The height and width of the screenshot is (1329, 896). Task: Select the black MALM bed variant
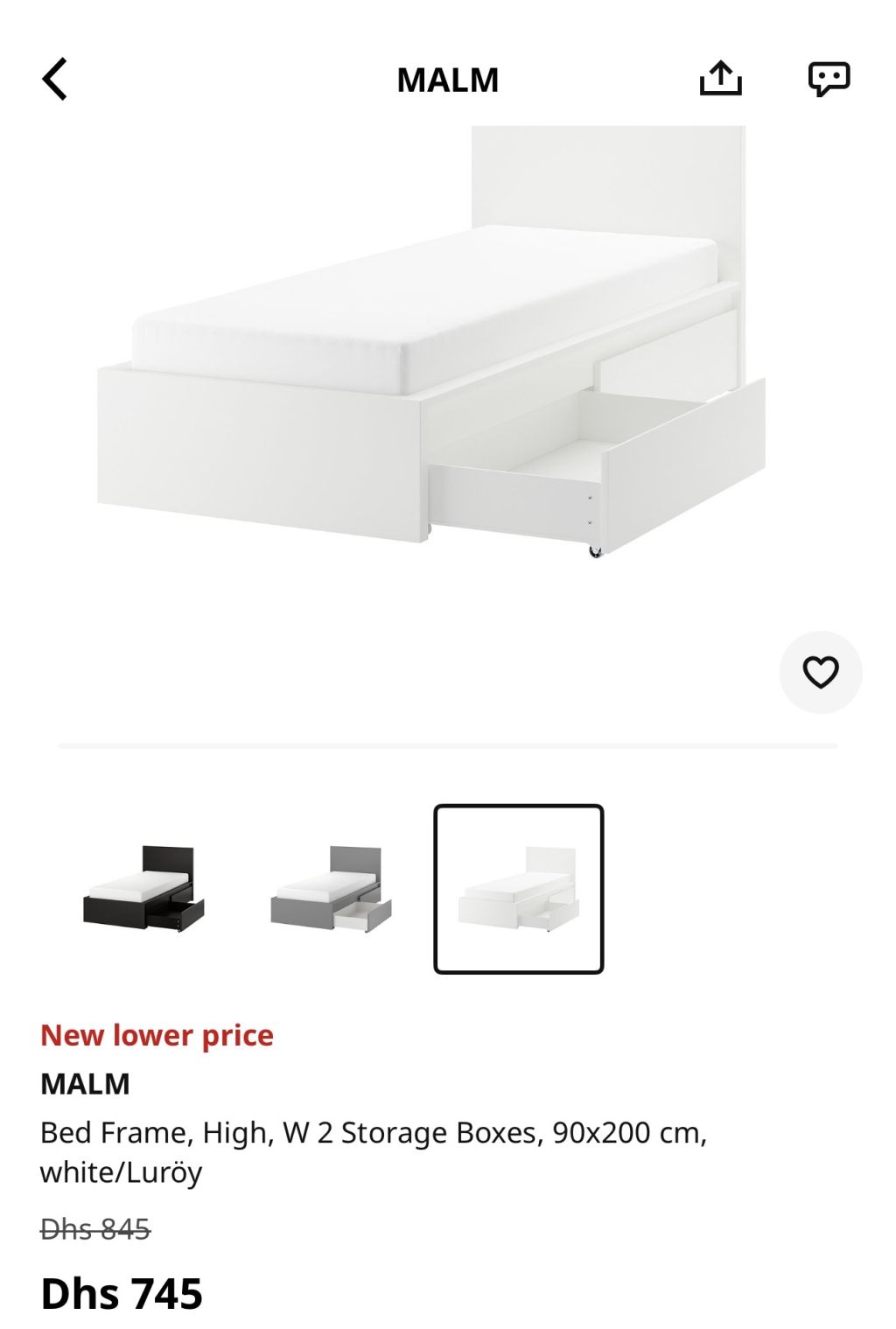[x=144, y=889]
